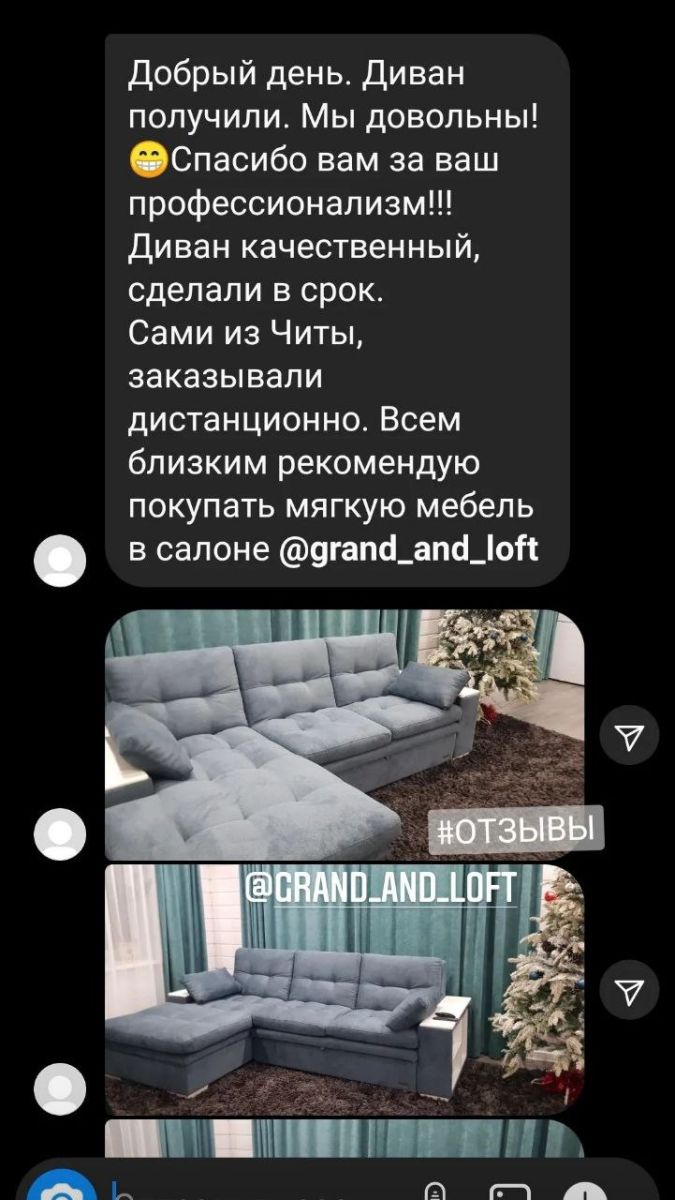The height and width of the screenshot is (1200, 675).
Task: Tap the plus icon in the message bar
Action: pos(586,1192)
